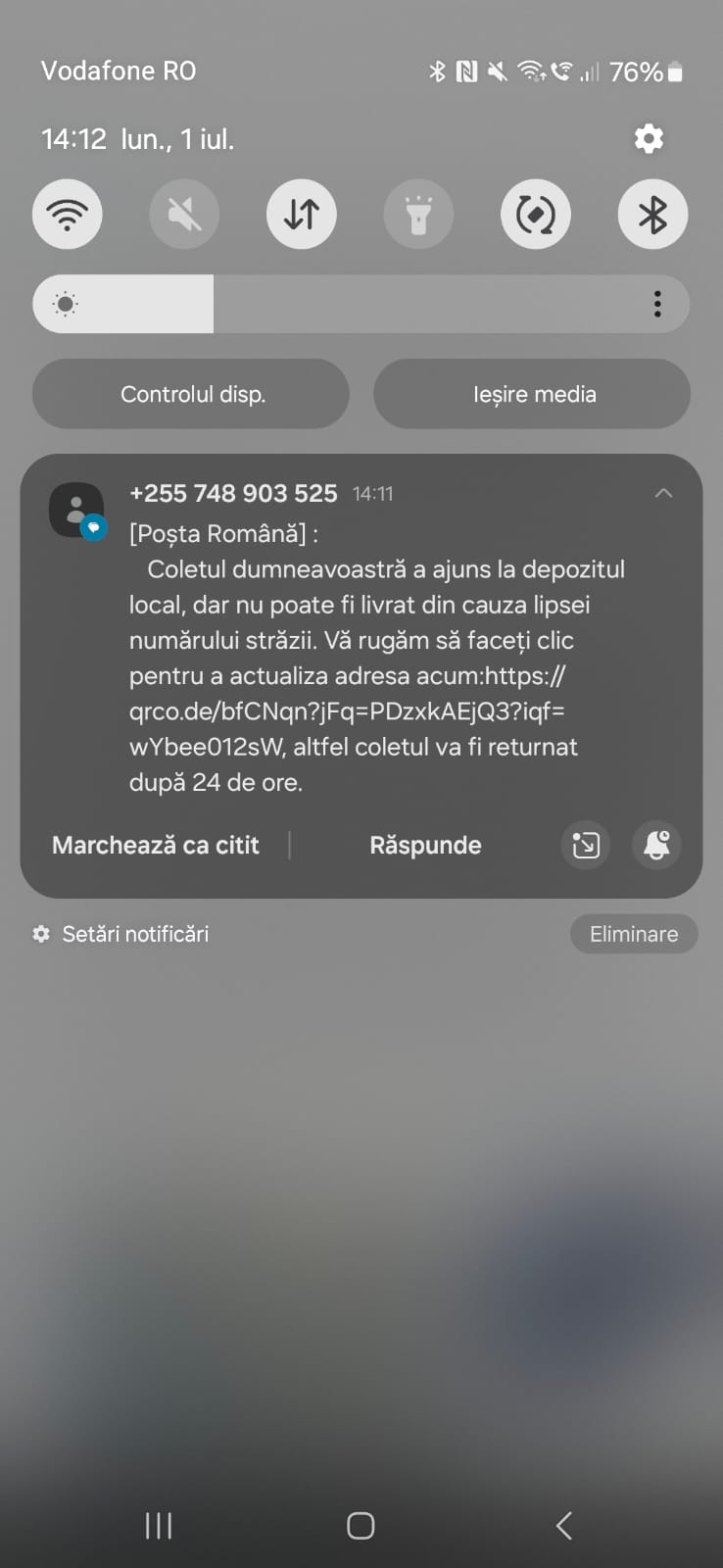Open recent apps from the navigation bar
Viewport: 723px width, 1568px height.
[x=159, y=1525]
